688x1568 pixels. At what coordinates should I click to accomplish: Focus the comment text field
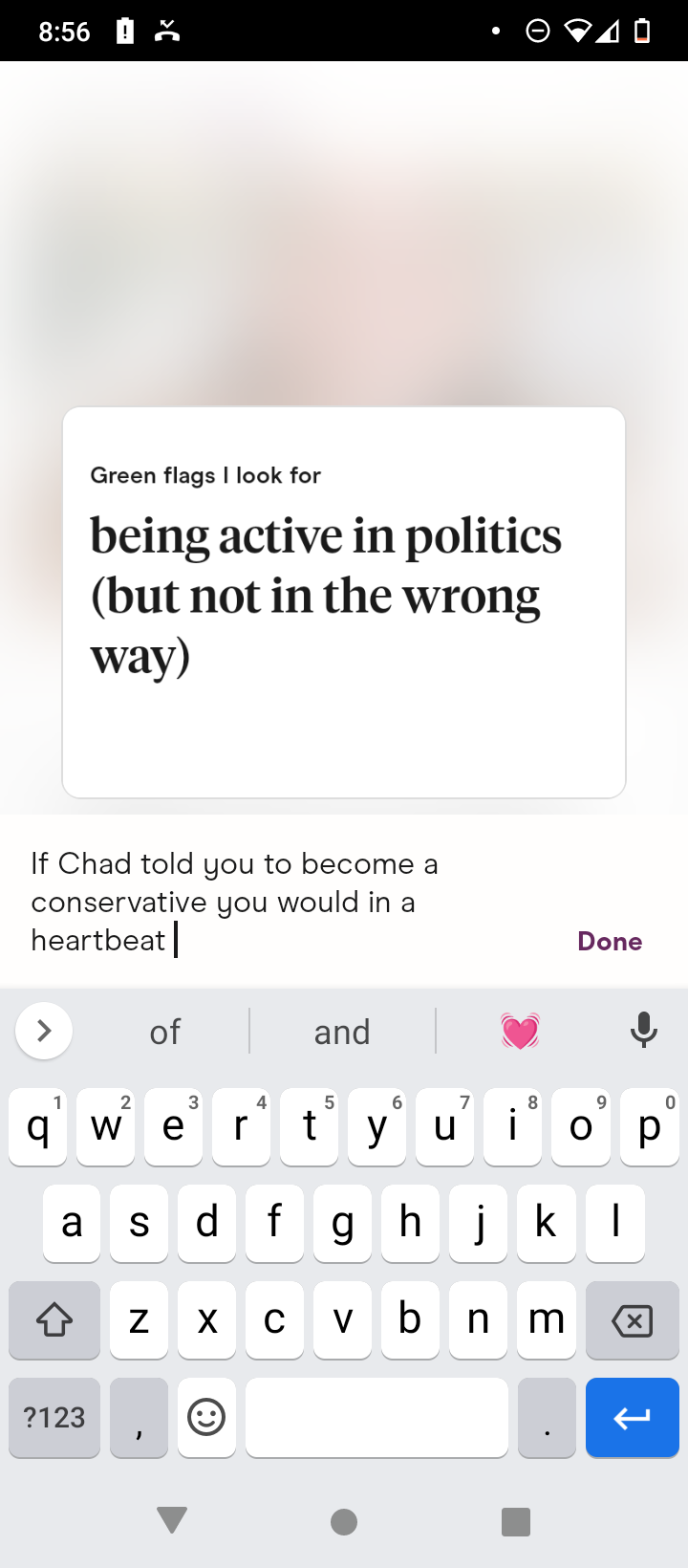(x=287, y=902)
